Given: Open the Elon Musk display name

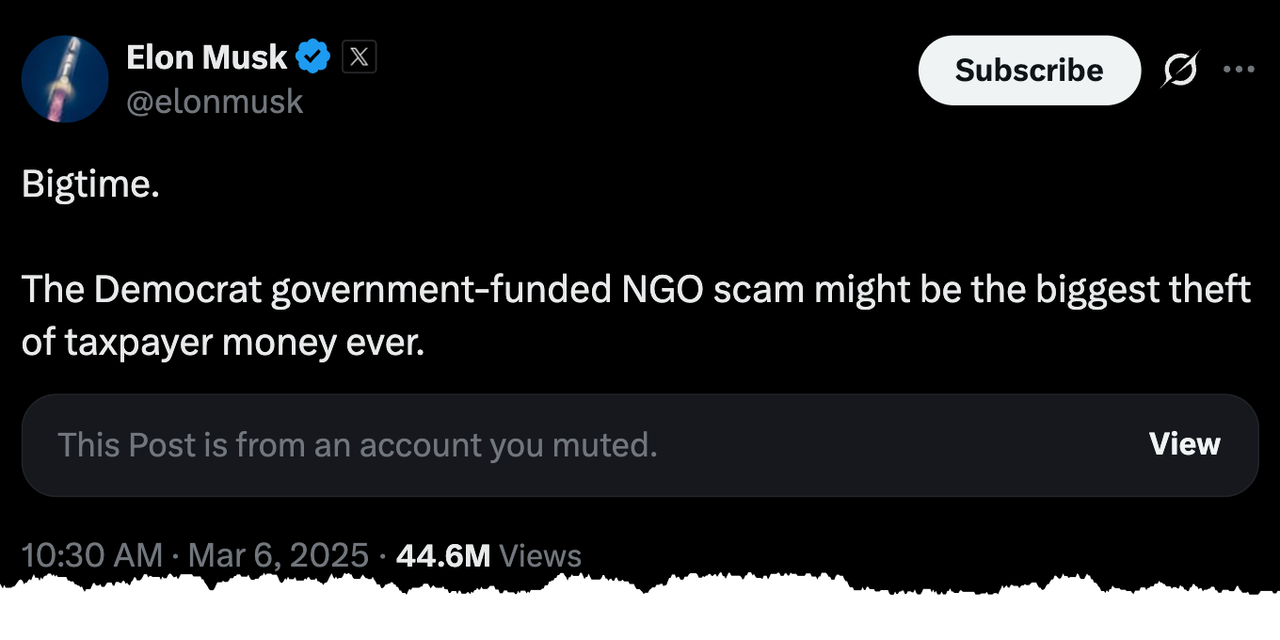Looking at the screenshot, I should click(206, 58).
